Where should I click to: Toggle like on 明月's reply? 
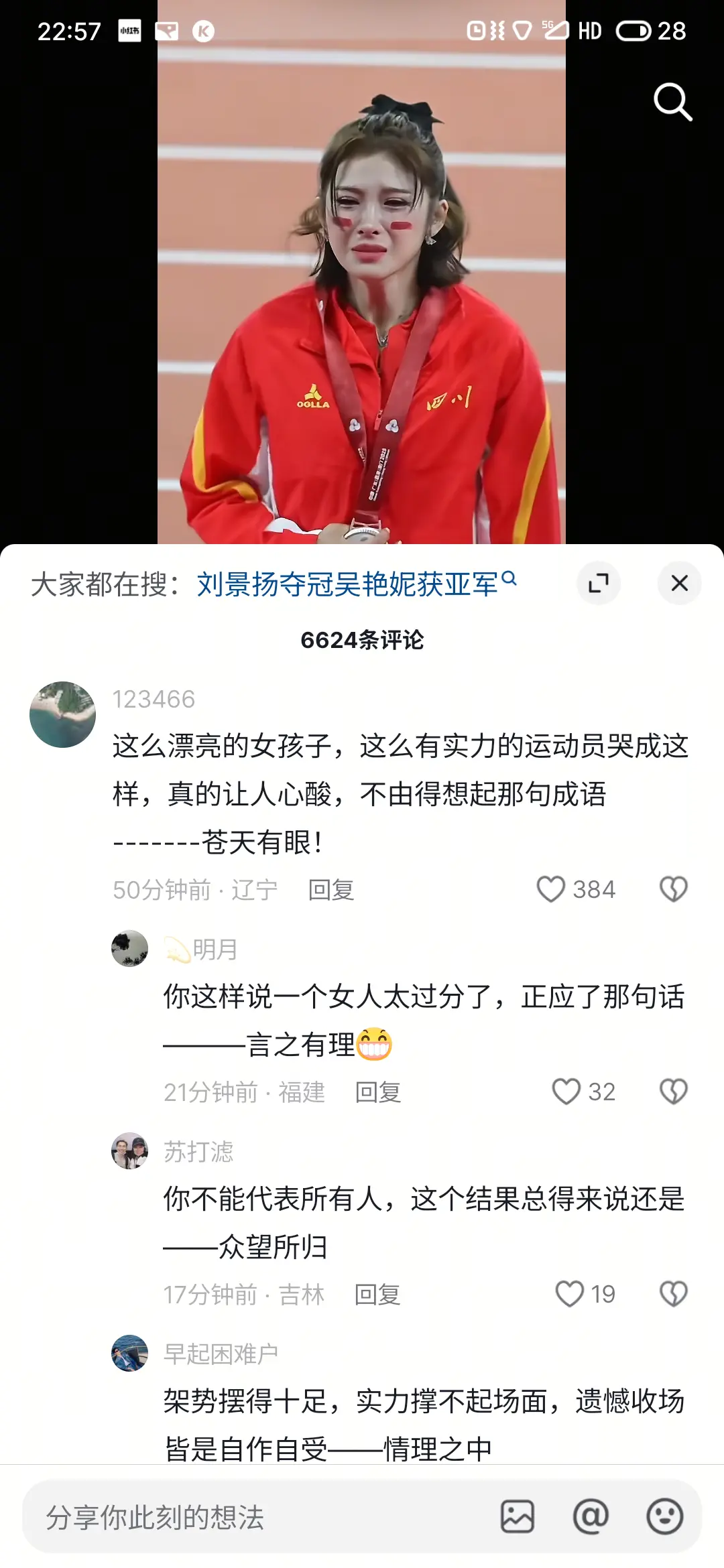click(565, 1092)
